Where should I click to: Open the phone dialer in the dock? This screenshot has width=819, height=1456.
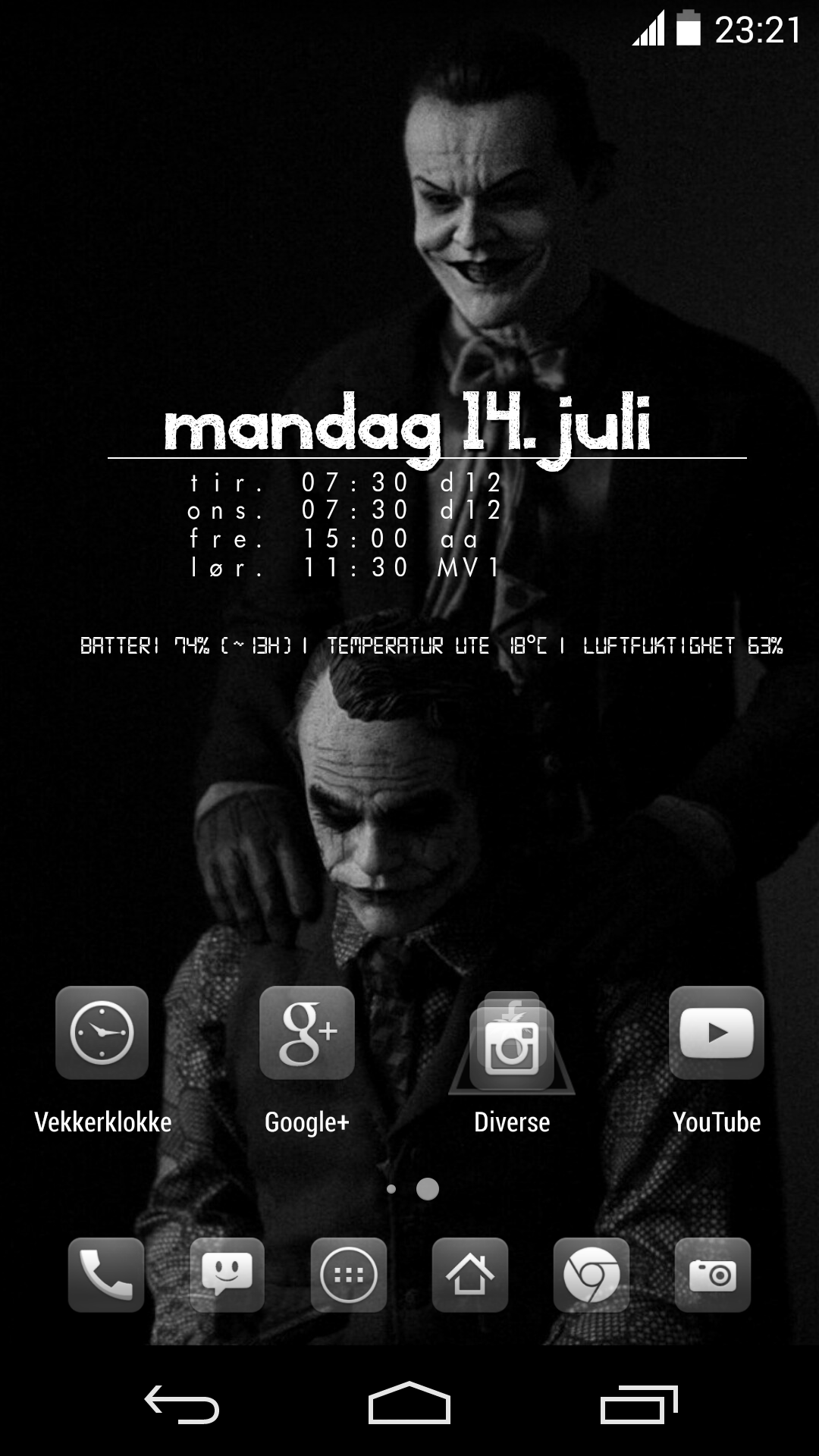pyautogui.click(x=106, y=1275)
